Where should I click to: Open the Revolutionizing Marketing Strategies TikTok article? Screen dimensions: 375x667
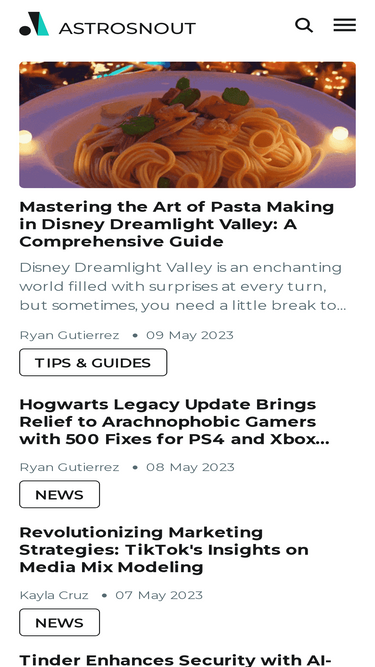coord(164,549)
